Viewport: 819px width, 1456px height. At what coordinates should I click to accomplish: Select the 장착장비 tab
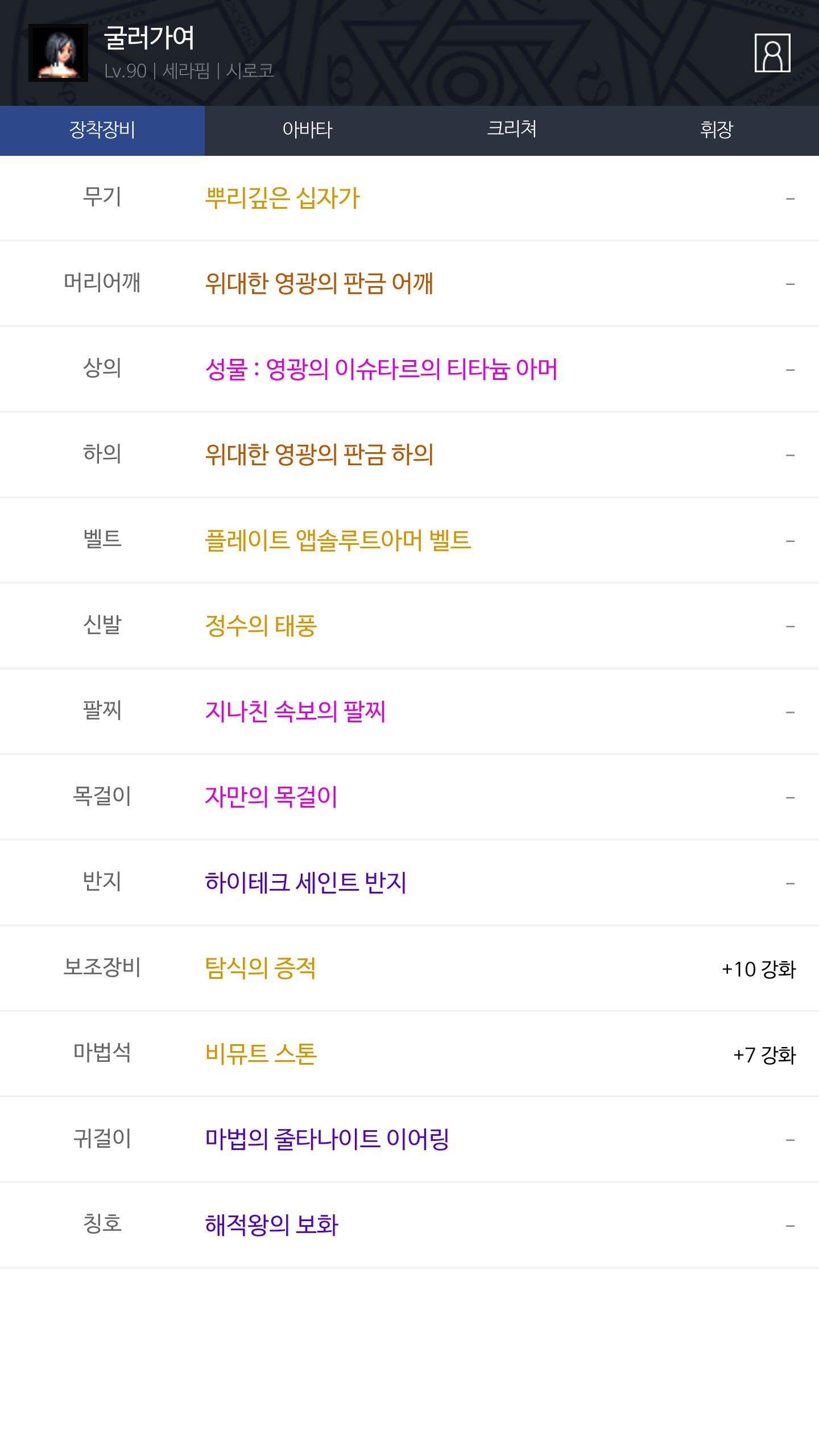[102, 130]
